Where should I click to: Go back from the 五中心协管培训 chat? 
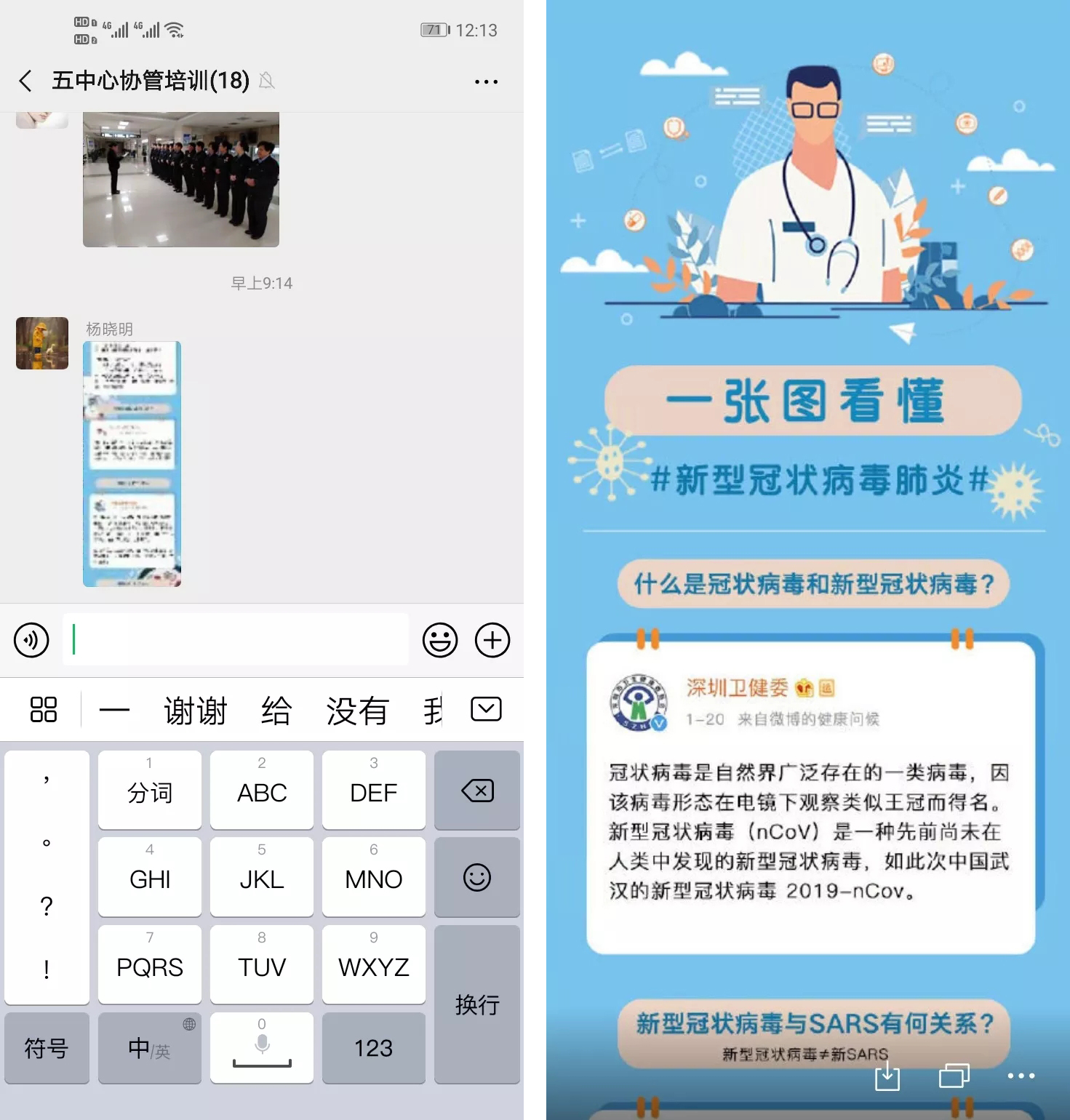click(x=25, y=81)
